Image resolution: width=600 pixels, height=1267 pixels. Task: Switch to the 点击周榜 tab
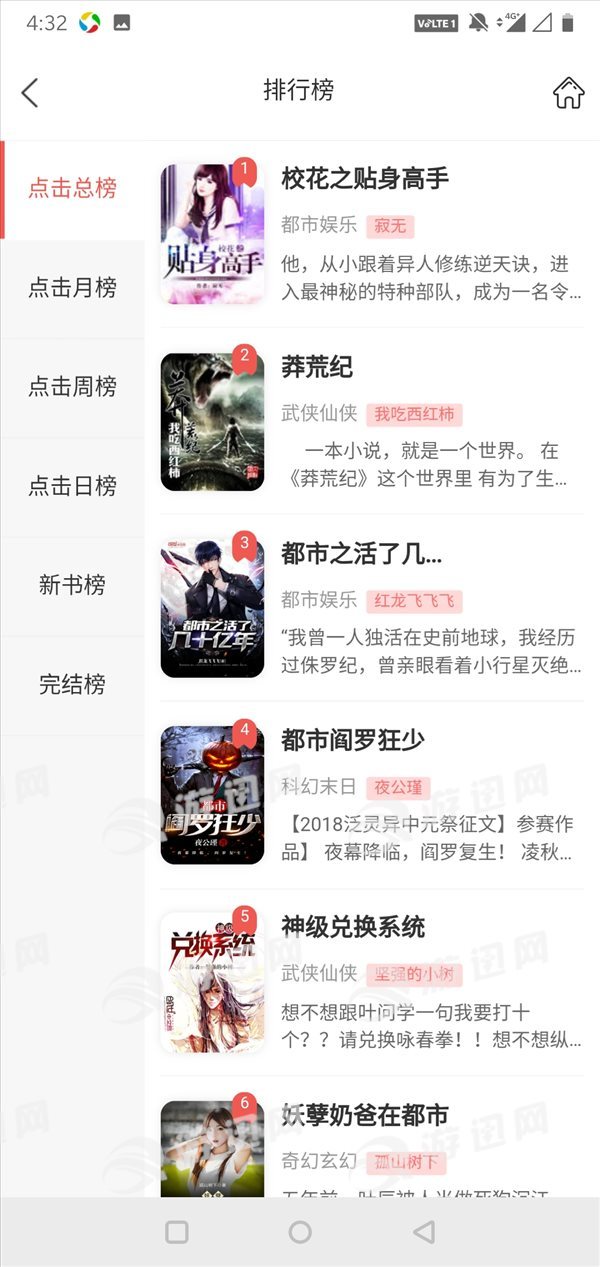pos(72,387)
